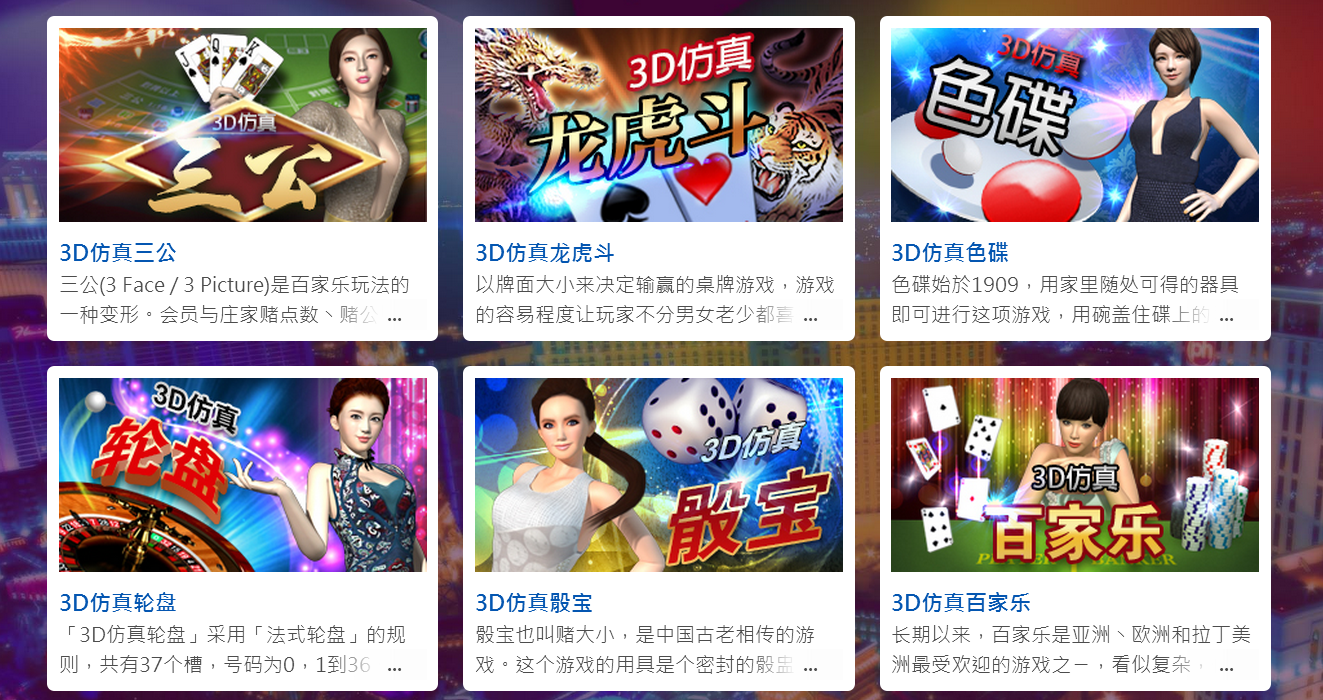Open the 3D仿真百家乐 game card
This screenshot has height=700, width=1323.
pos(1074,475)
